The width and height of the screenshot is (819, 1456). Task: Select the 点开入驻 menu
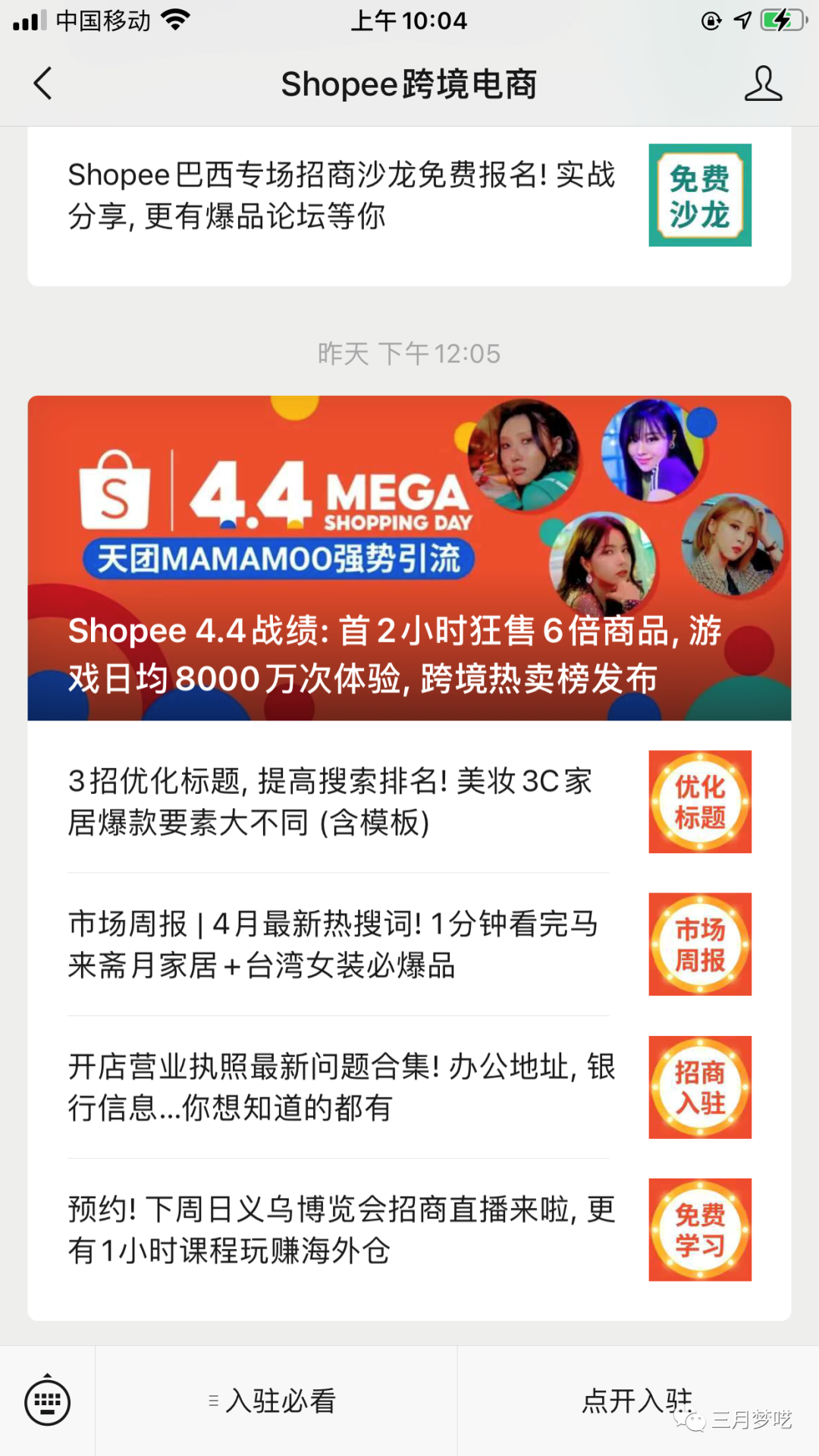click(x=637, y=1401)
